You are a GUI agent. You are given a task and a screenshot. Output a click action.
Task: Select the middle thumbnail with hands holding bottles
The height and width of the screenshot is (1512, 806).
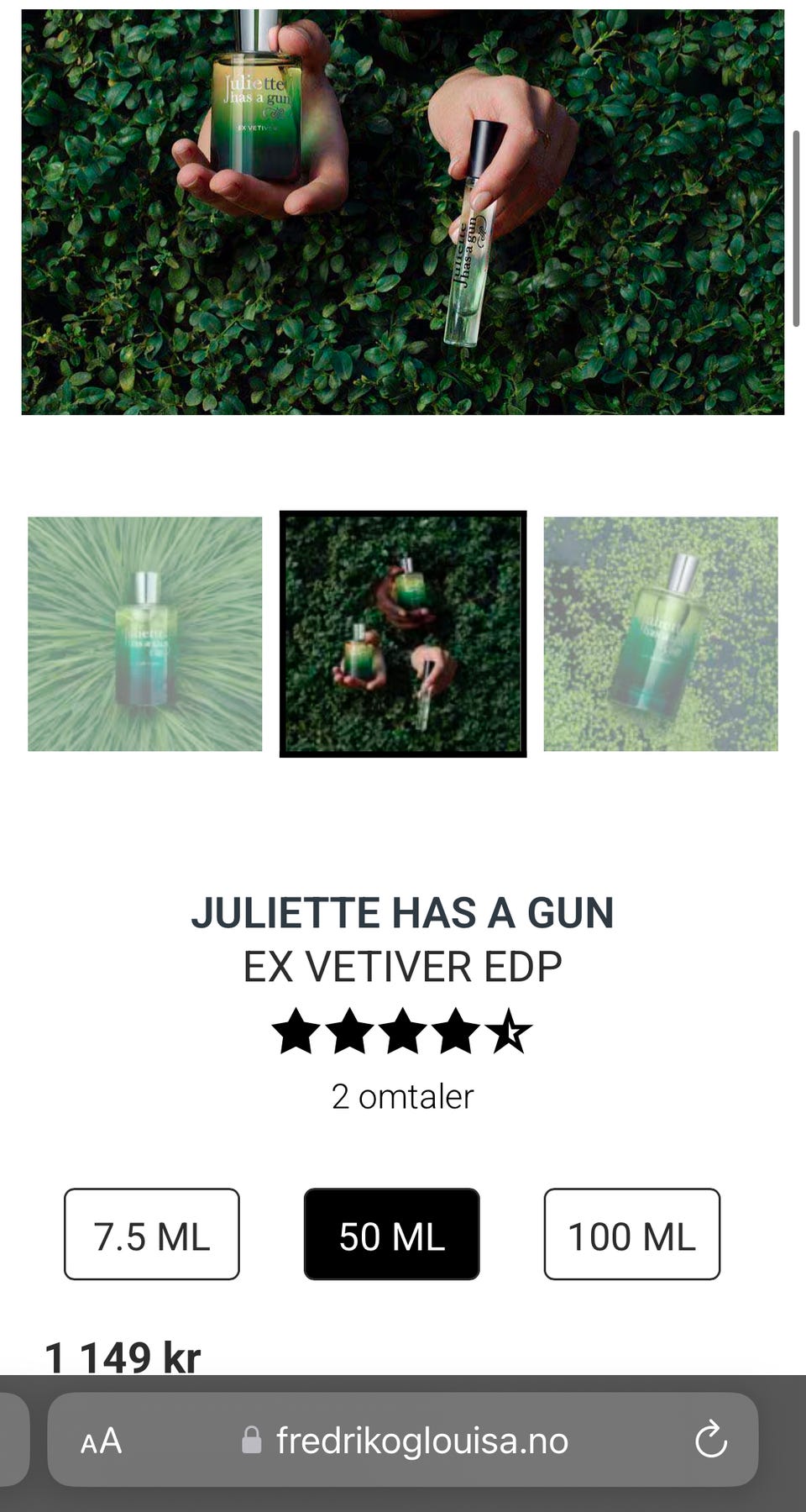tap(402, 634)
